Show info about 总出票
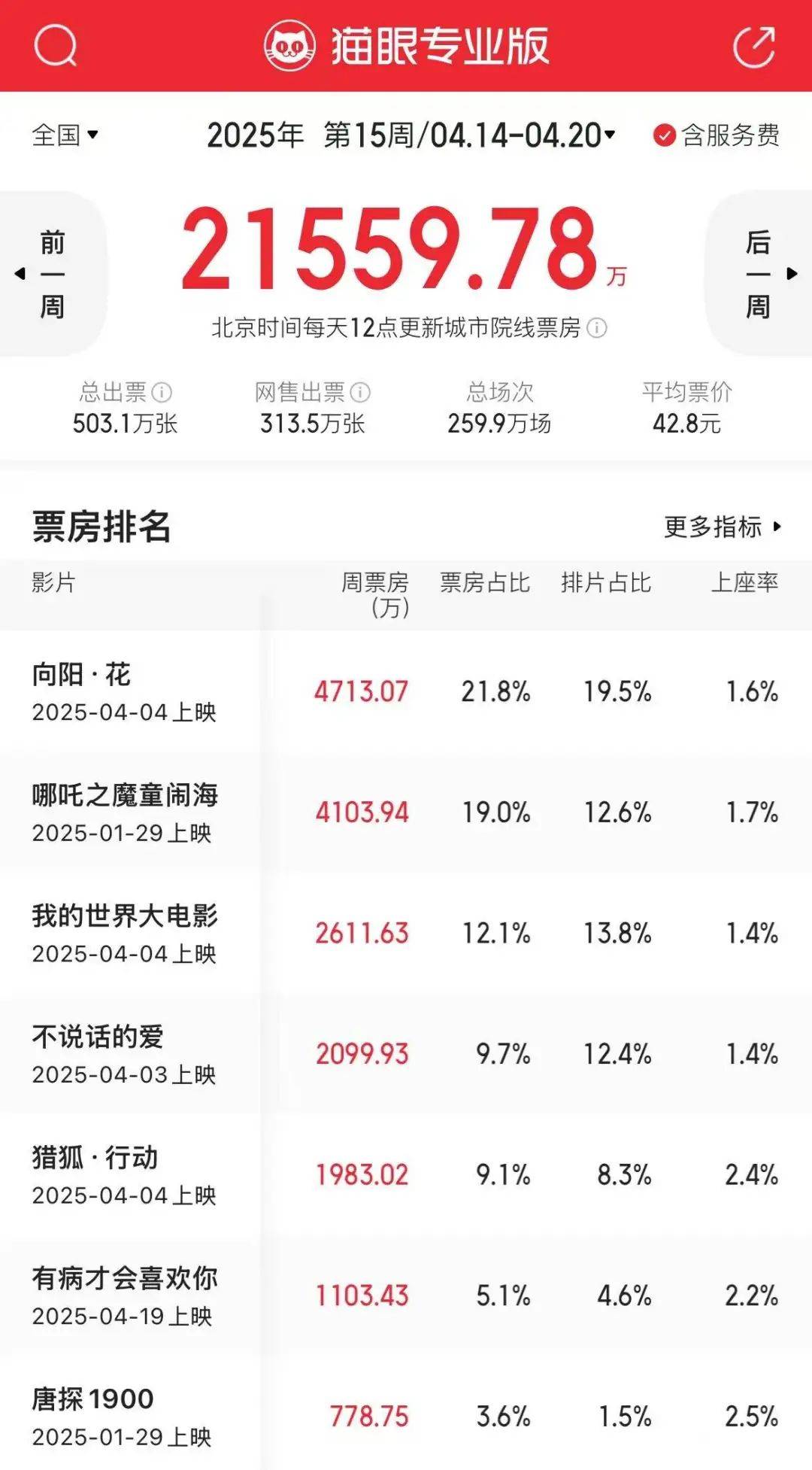Screen dimensions: 812x1470 162,392
